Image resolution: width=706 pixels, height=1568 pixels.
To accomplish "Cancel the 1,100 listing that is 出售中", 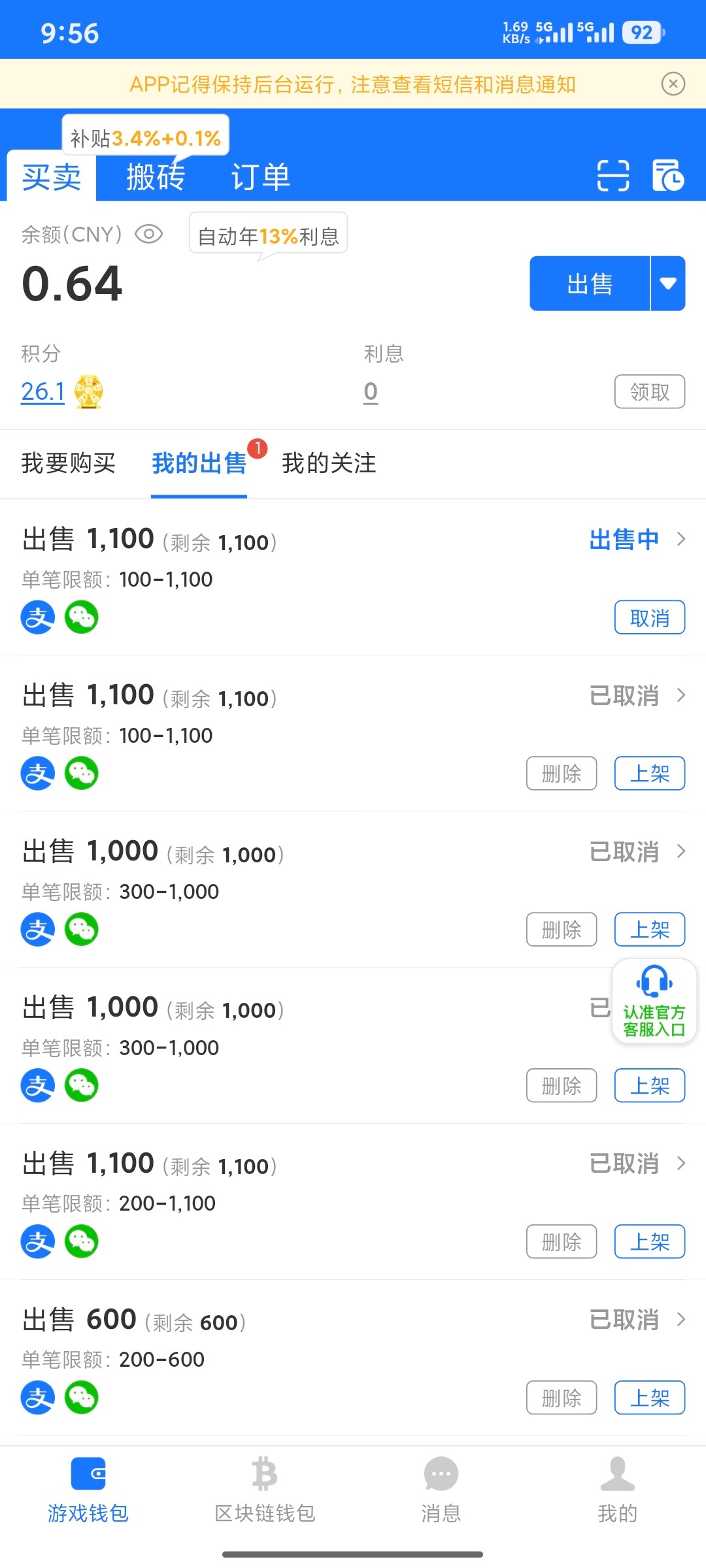I will click(649, 617).
